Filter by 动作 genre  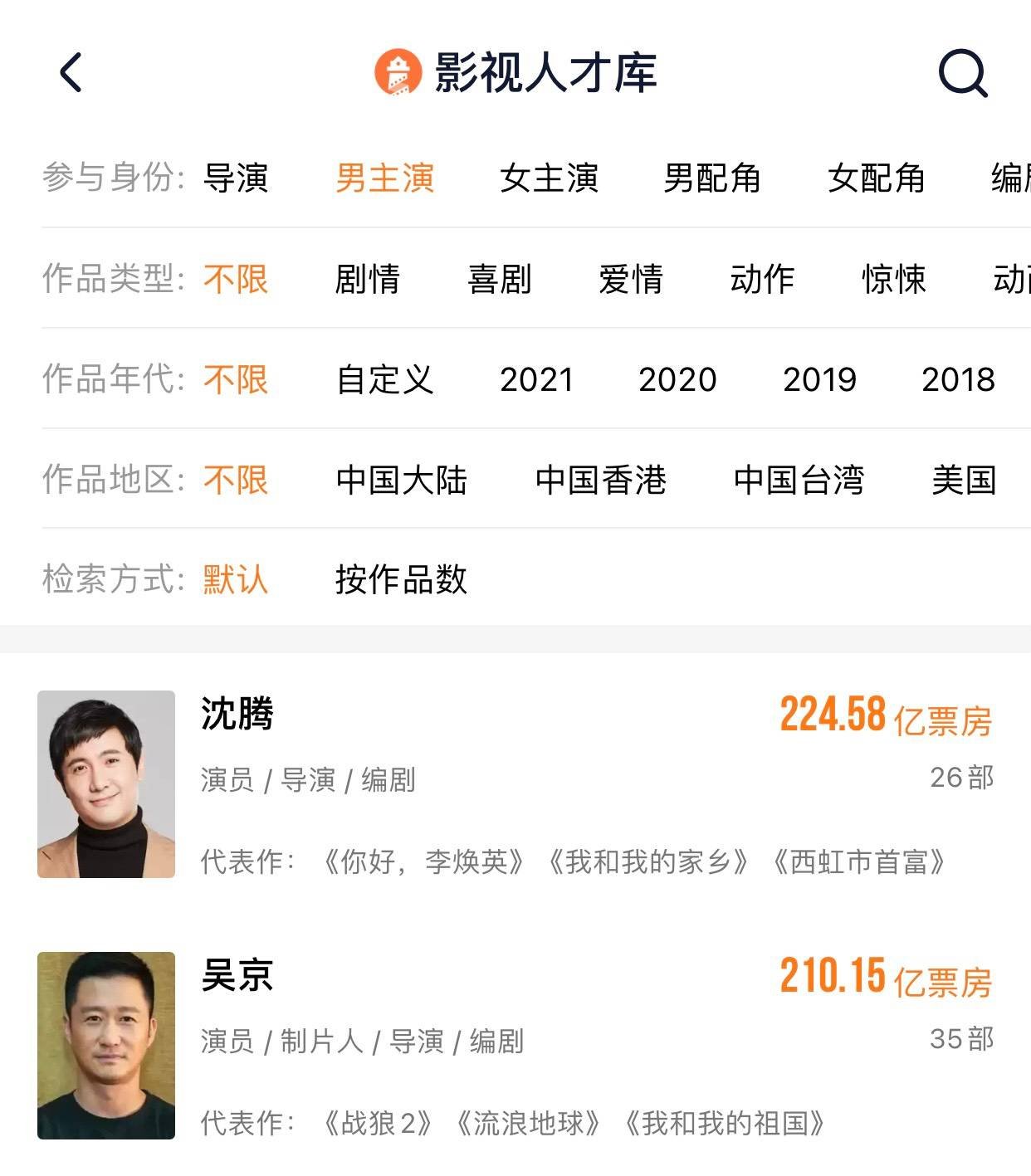(x=762, y=279)
